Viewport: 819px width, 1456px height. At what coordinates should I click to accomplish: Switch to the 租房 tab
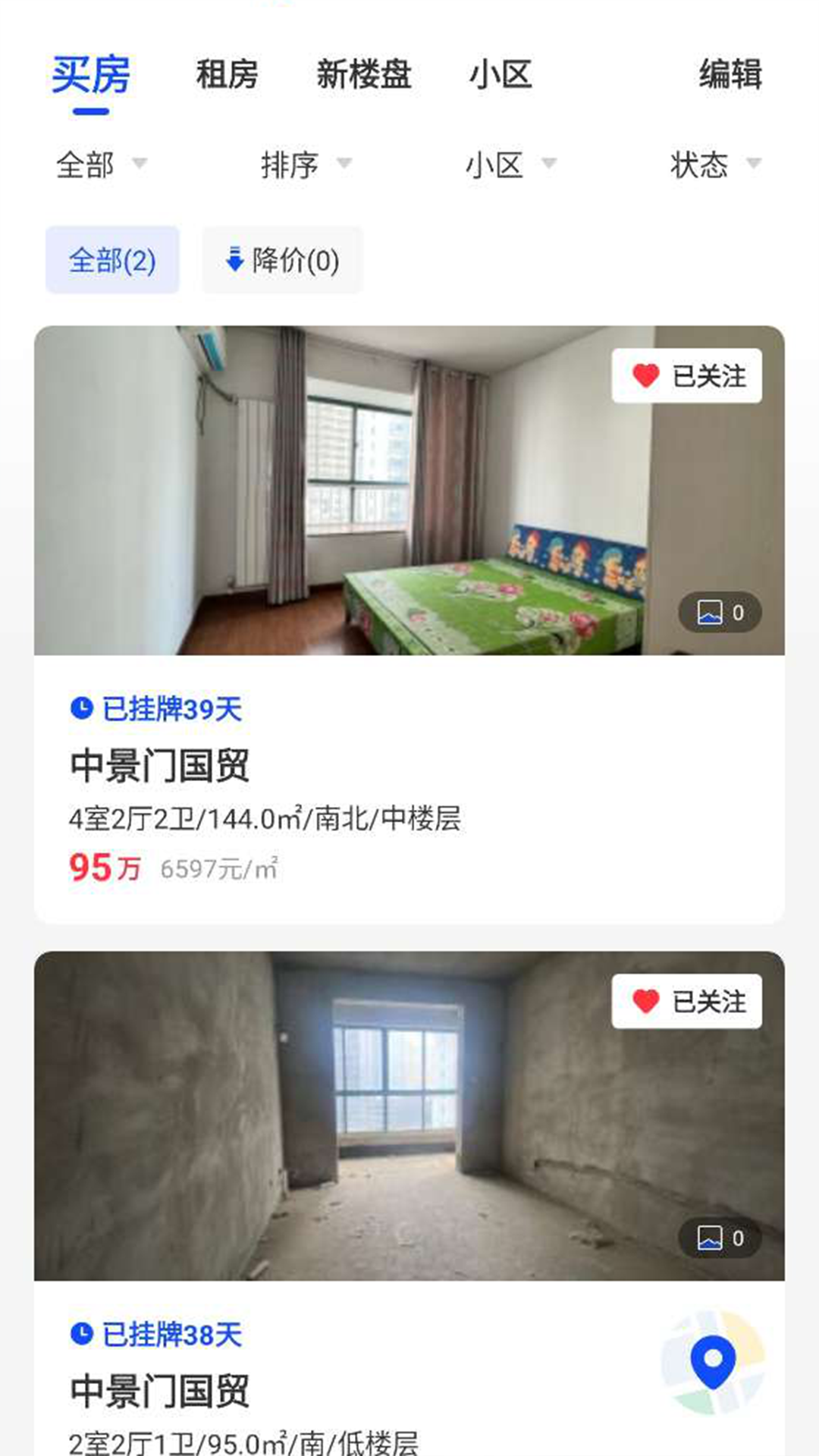point(227,75)
